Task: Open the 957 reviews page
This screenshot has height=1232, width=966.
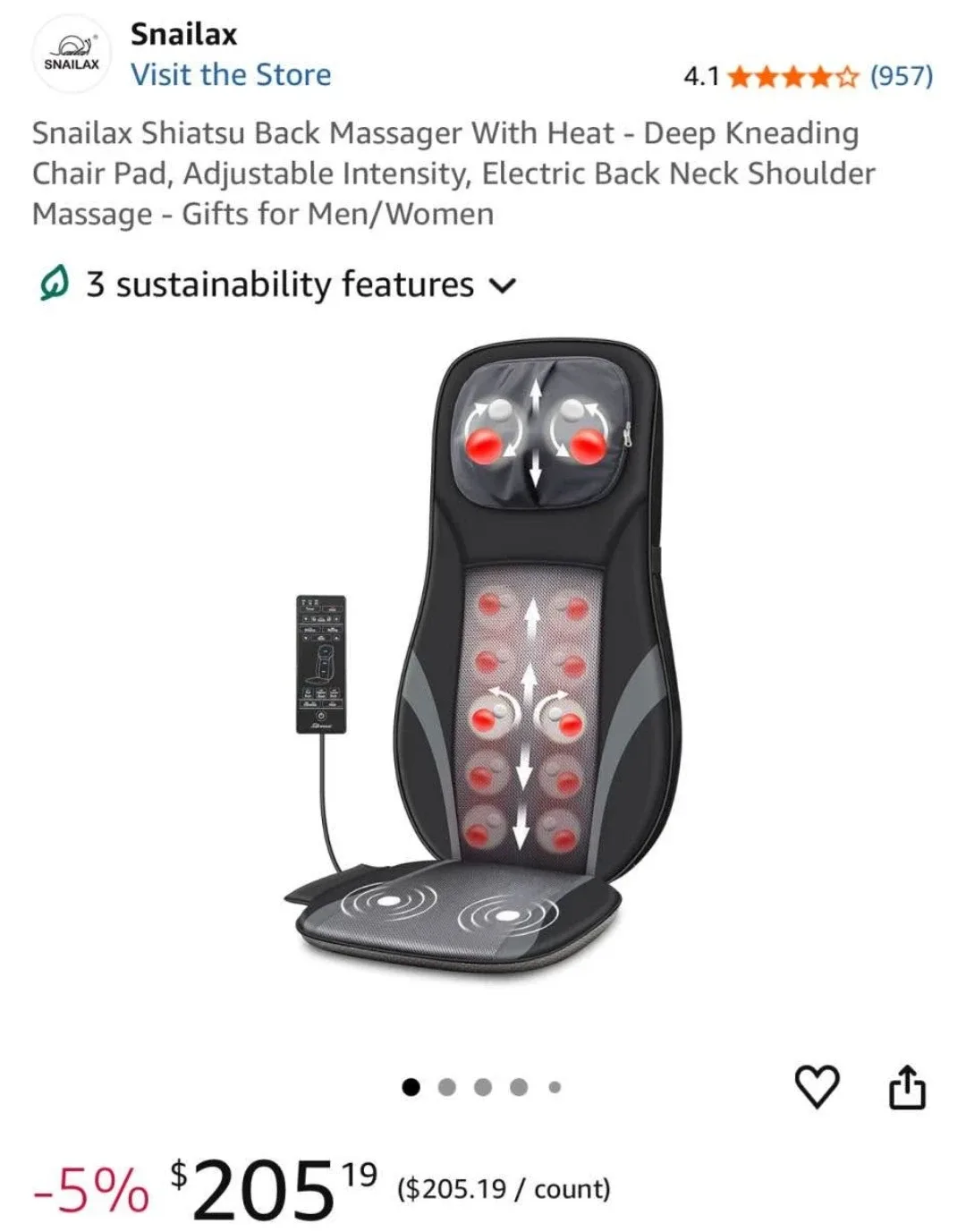Action: click(x=899, y=76)
